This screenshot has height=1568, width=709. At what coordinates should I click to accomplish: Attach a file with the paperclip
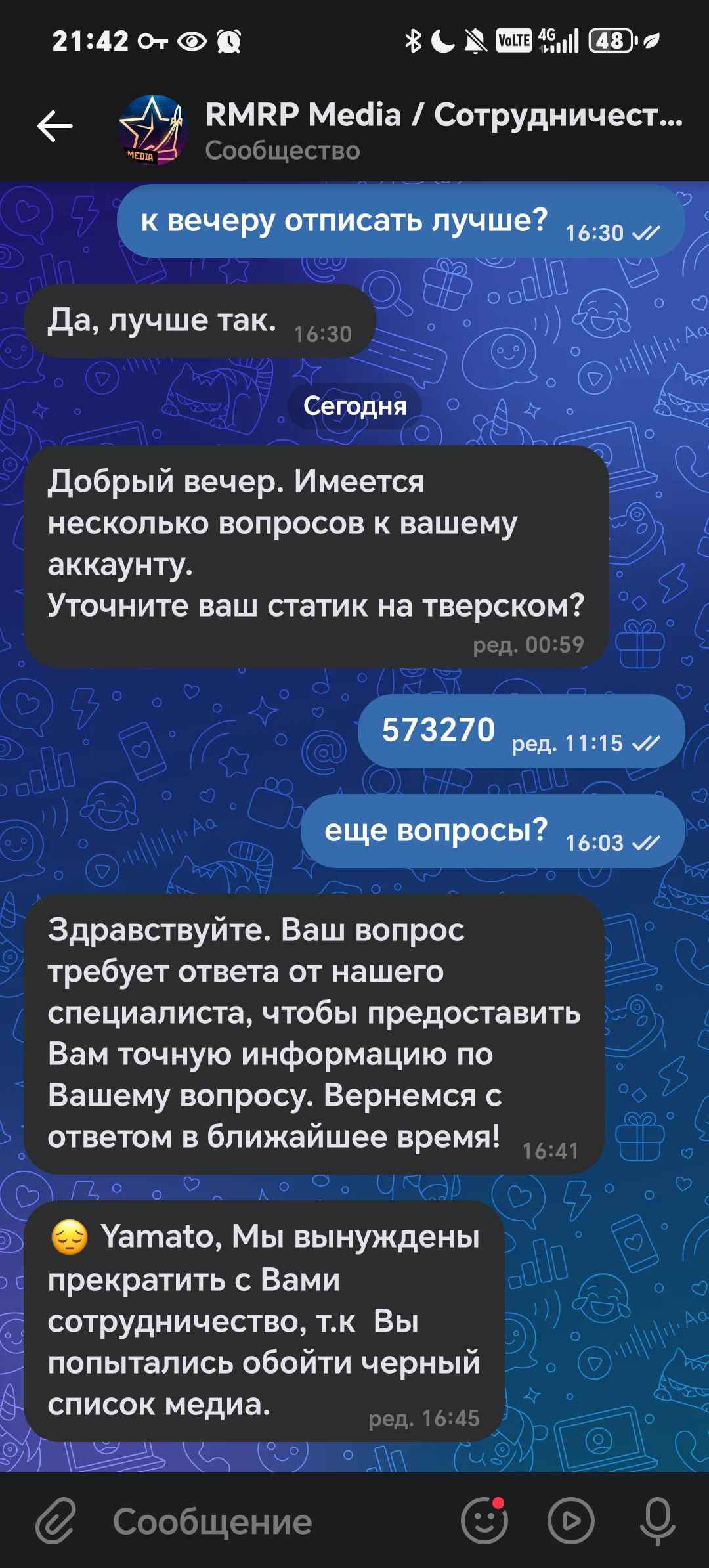[56, 1520]
